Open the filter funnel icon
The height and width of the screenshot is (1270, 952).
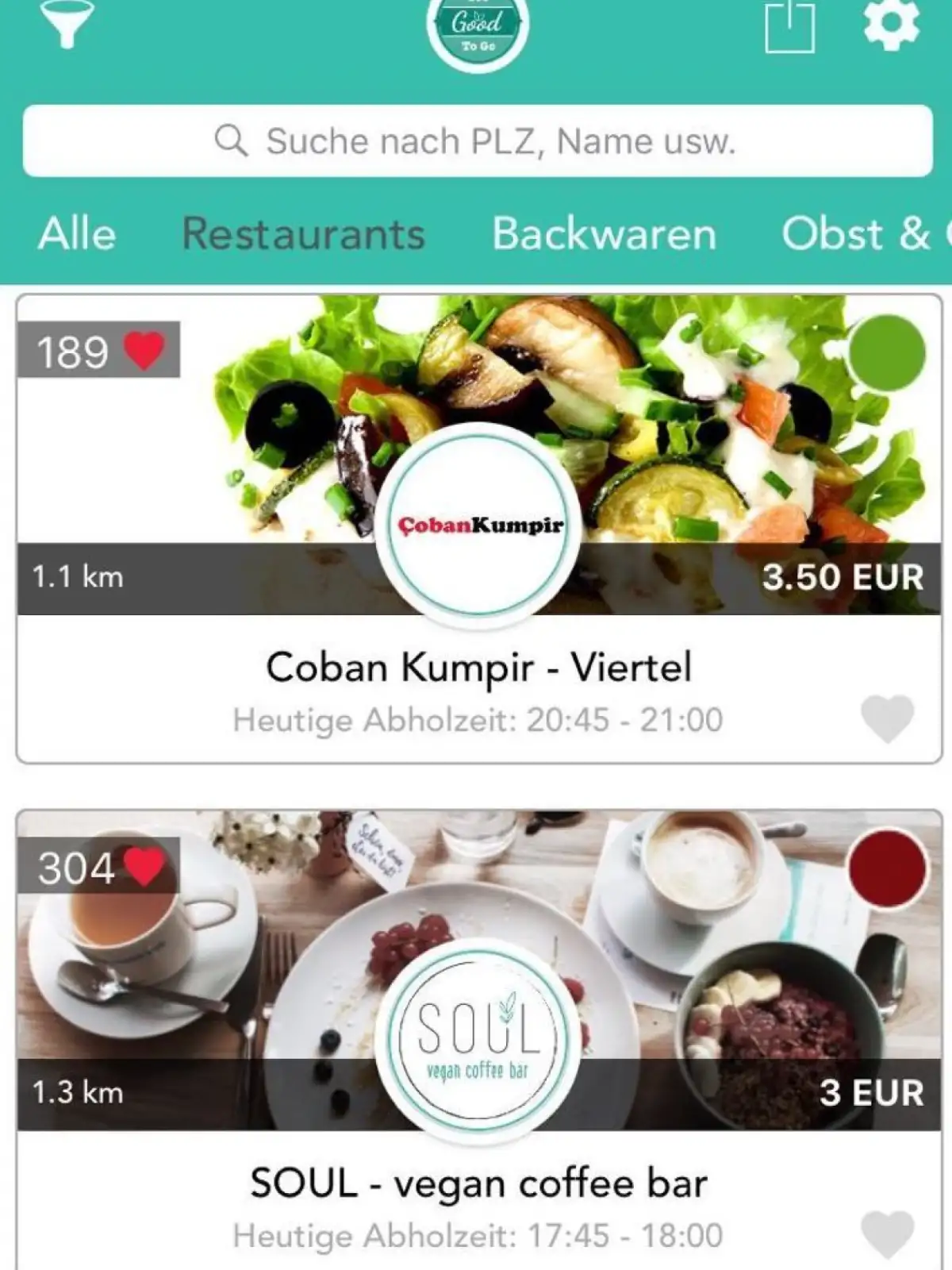click(67, 24)
